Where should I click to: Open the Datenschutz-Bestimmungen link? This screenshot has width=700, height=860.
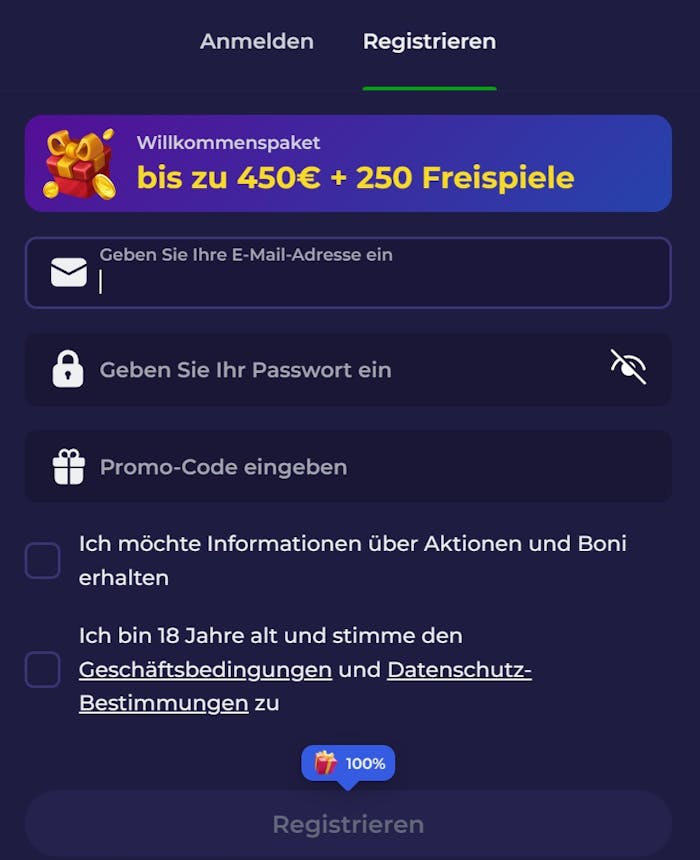click(x=459, y=670)
